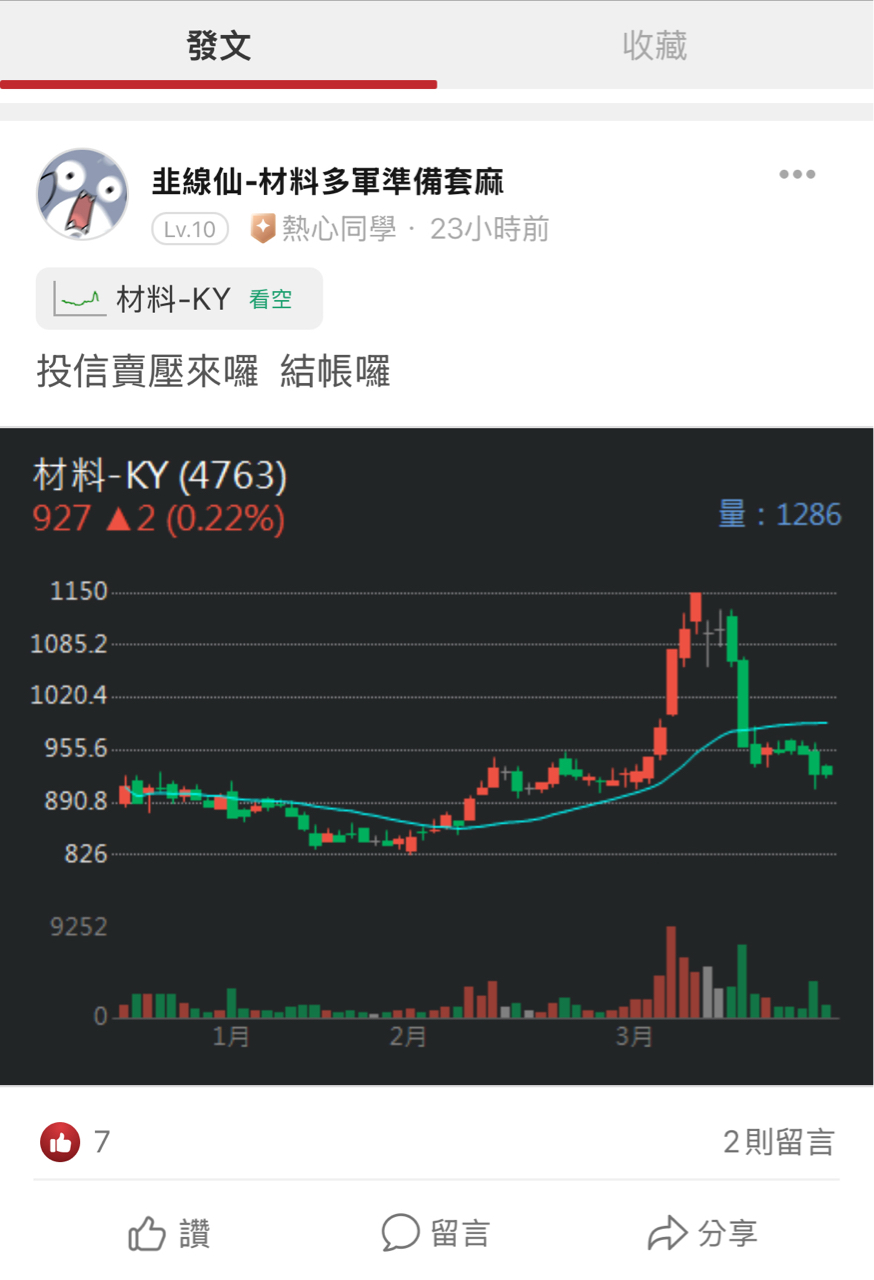874x1280 pixels.
Task: Click the penguin user avatar
Action: (82, 193)
